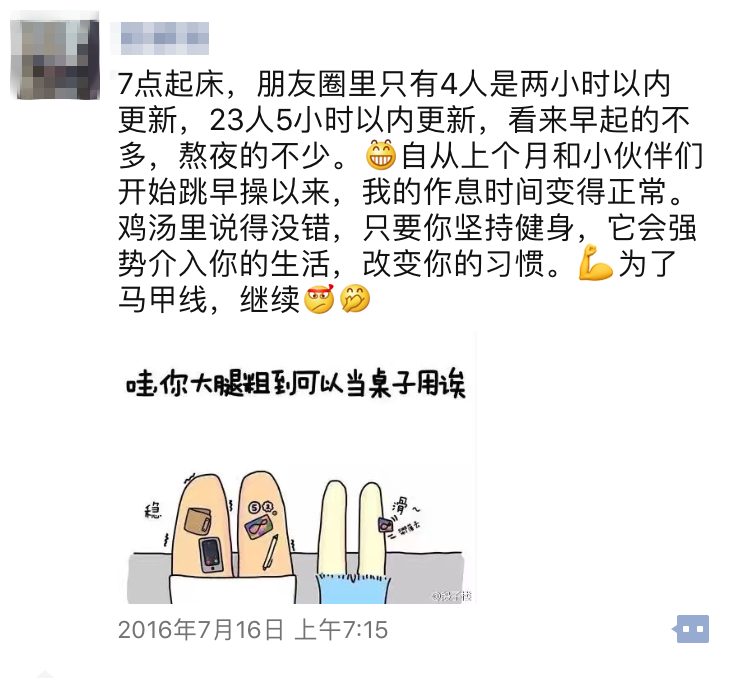View the thick-thigh cartoon image full screen
The height and width of the screenshot is (678, 737).
coord(296,470)
